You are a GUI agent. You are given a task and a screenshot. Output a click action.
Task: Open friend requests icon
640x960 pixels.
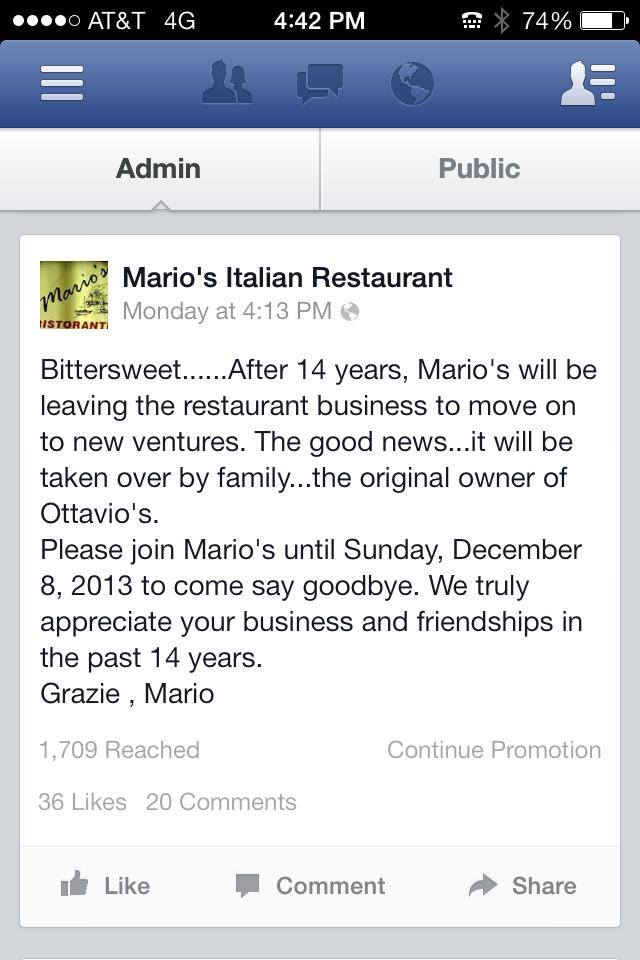(227, 83)
